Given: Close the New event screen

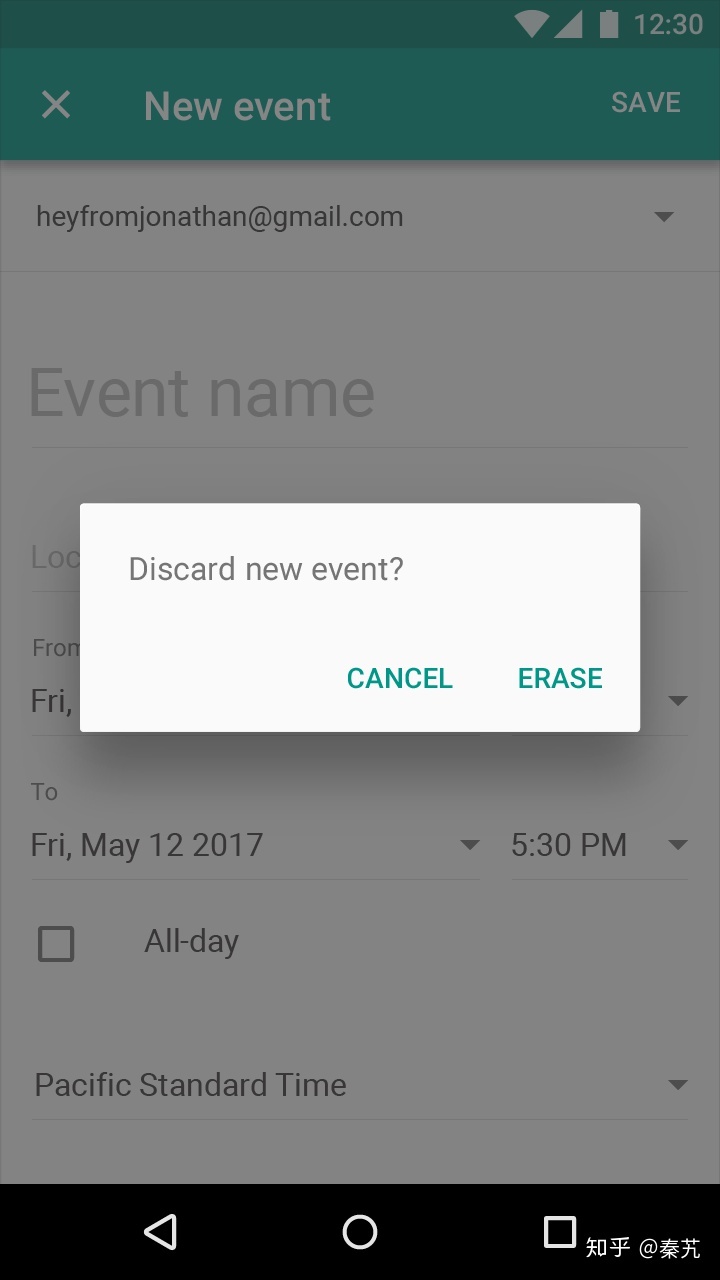Looking at the screenshot, I should [56, 104].
